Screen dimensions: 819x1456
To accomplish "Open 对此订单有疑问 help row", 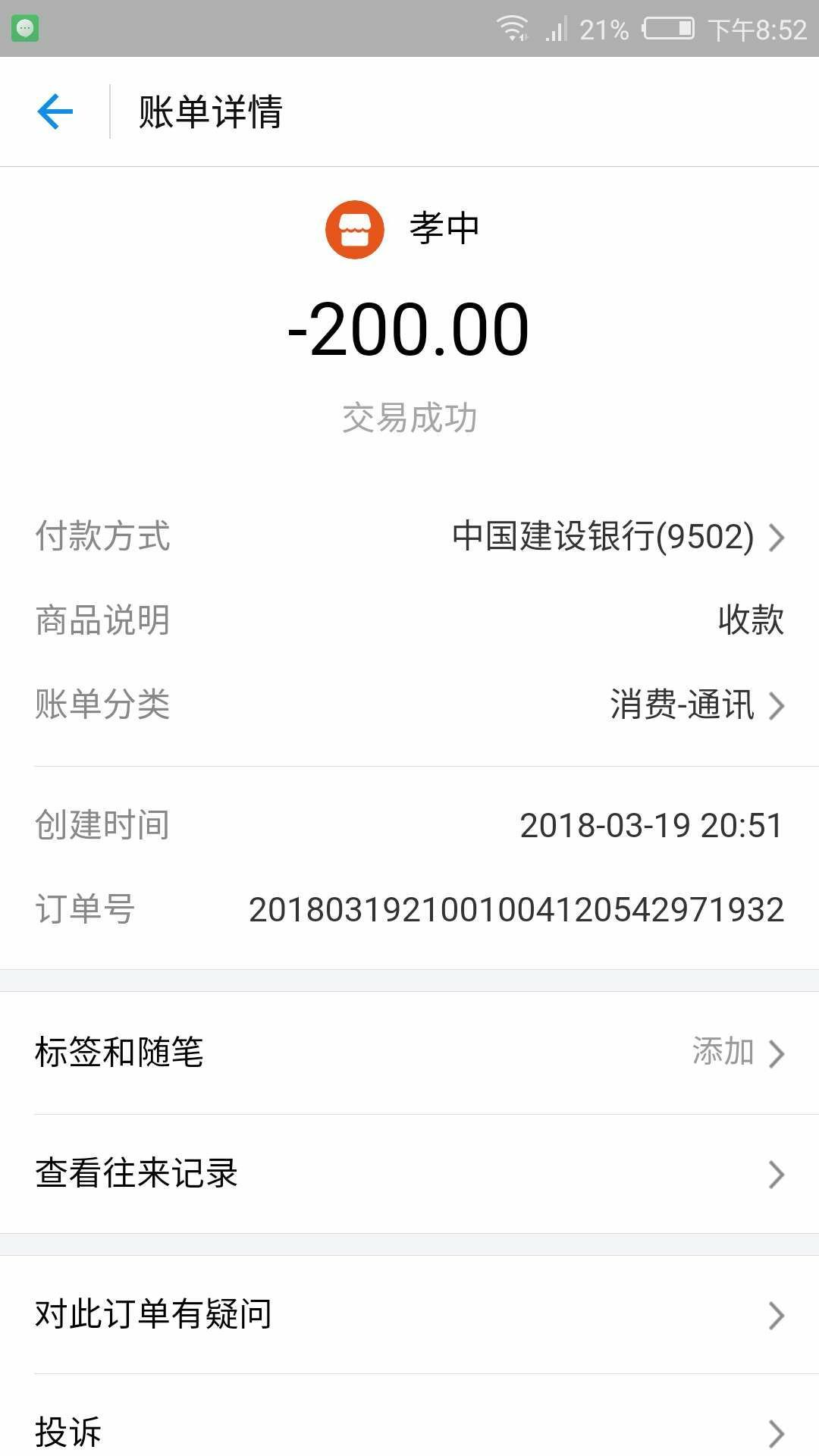I will click(x=409, y=1314).
